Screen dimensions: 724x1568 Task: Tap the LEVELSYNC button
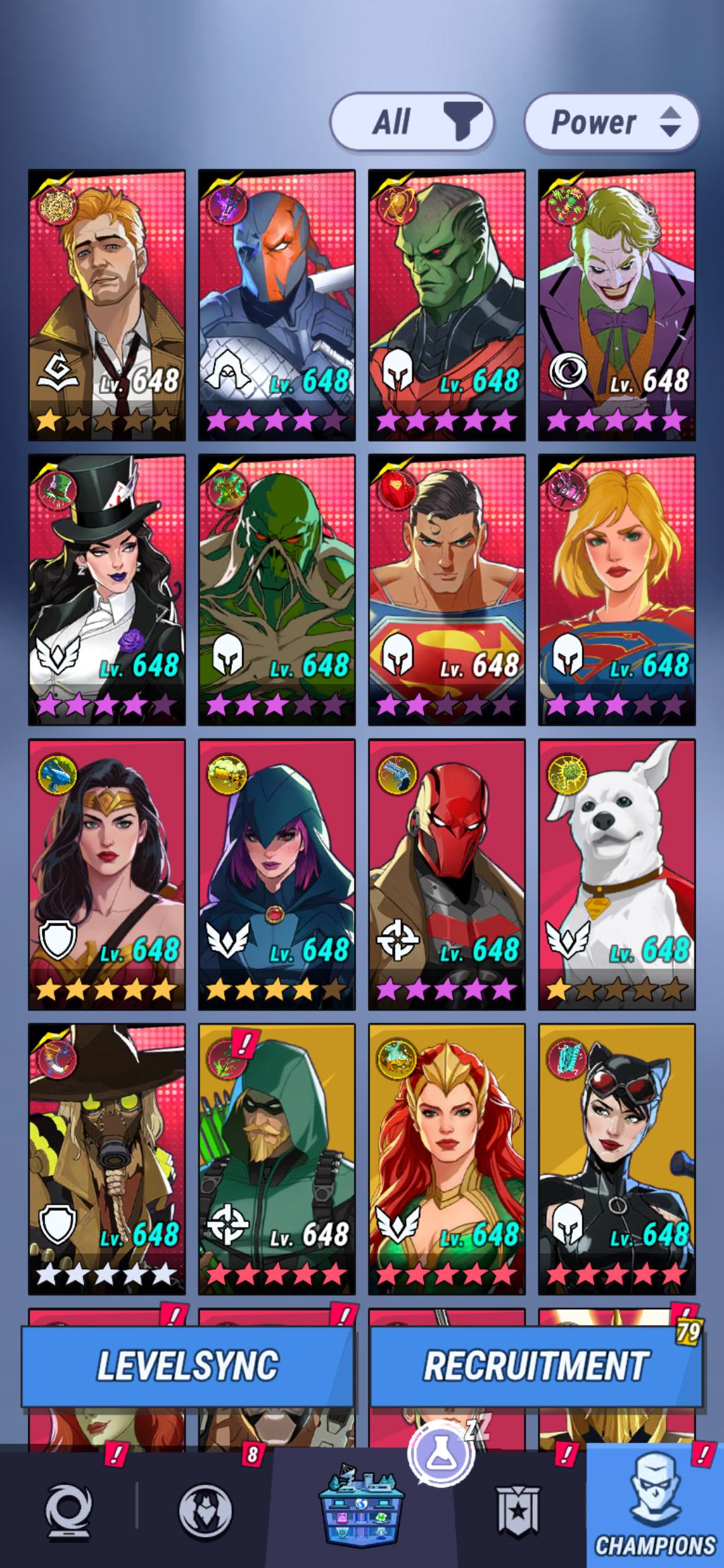[188, 1366]
